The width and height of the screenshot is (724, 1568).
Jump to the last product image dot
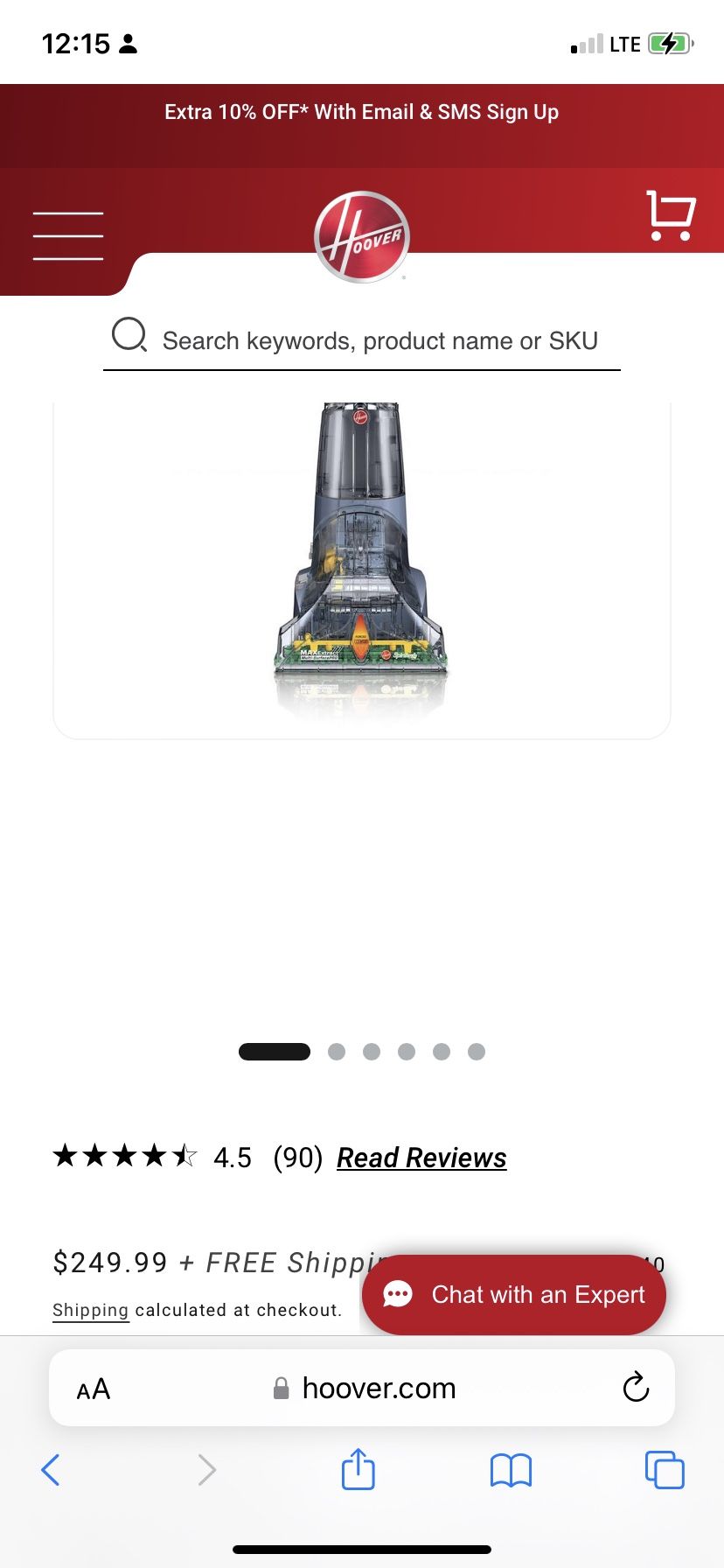(x=477, y=1052)
